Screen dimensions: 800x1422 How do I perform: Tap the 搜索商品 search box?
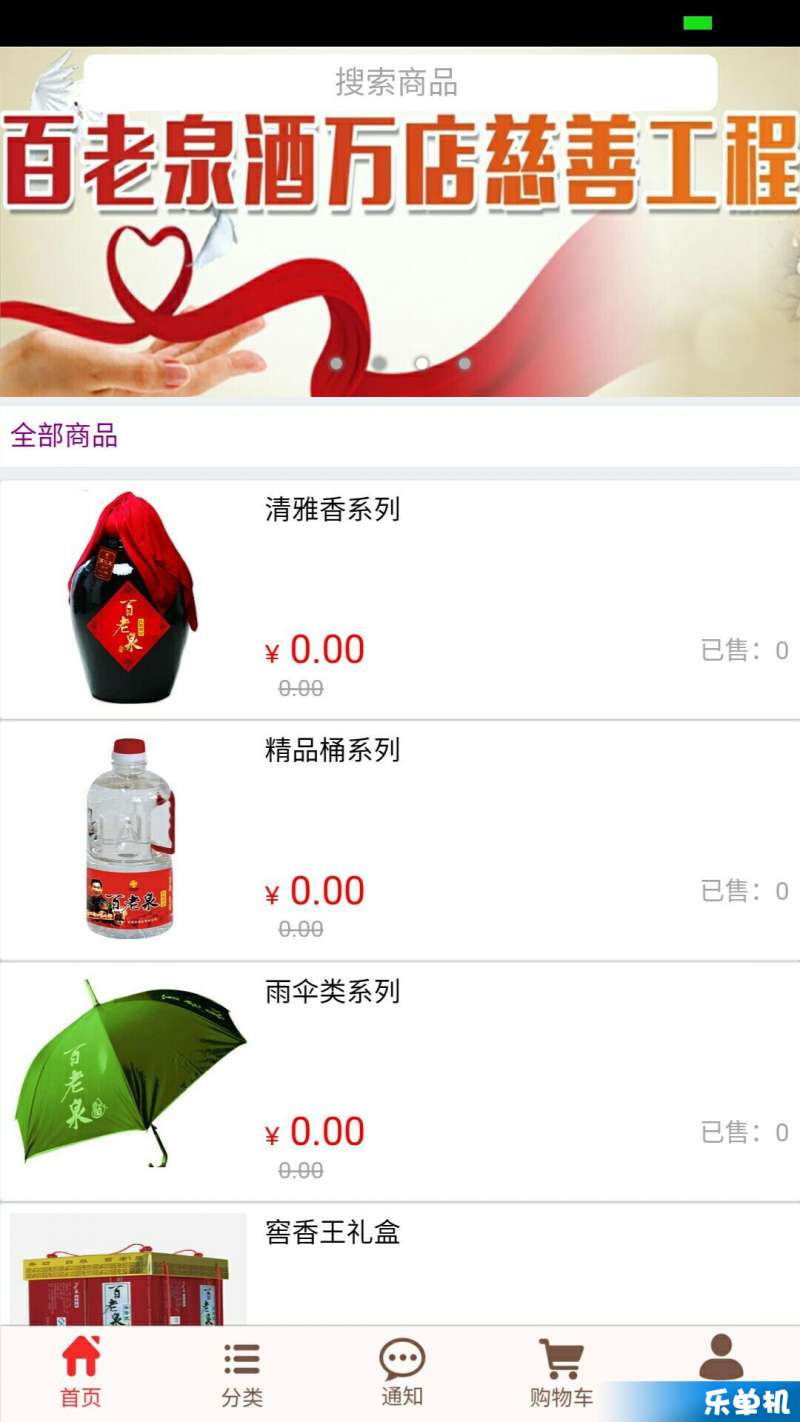click(x=400, y=82)
